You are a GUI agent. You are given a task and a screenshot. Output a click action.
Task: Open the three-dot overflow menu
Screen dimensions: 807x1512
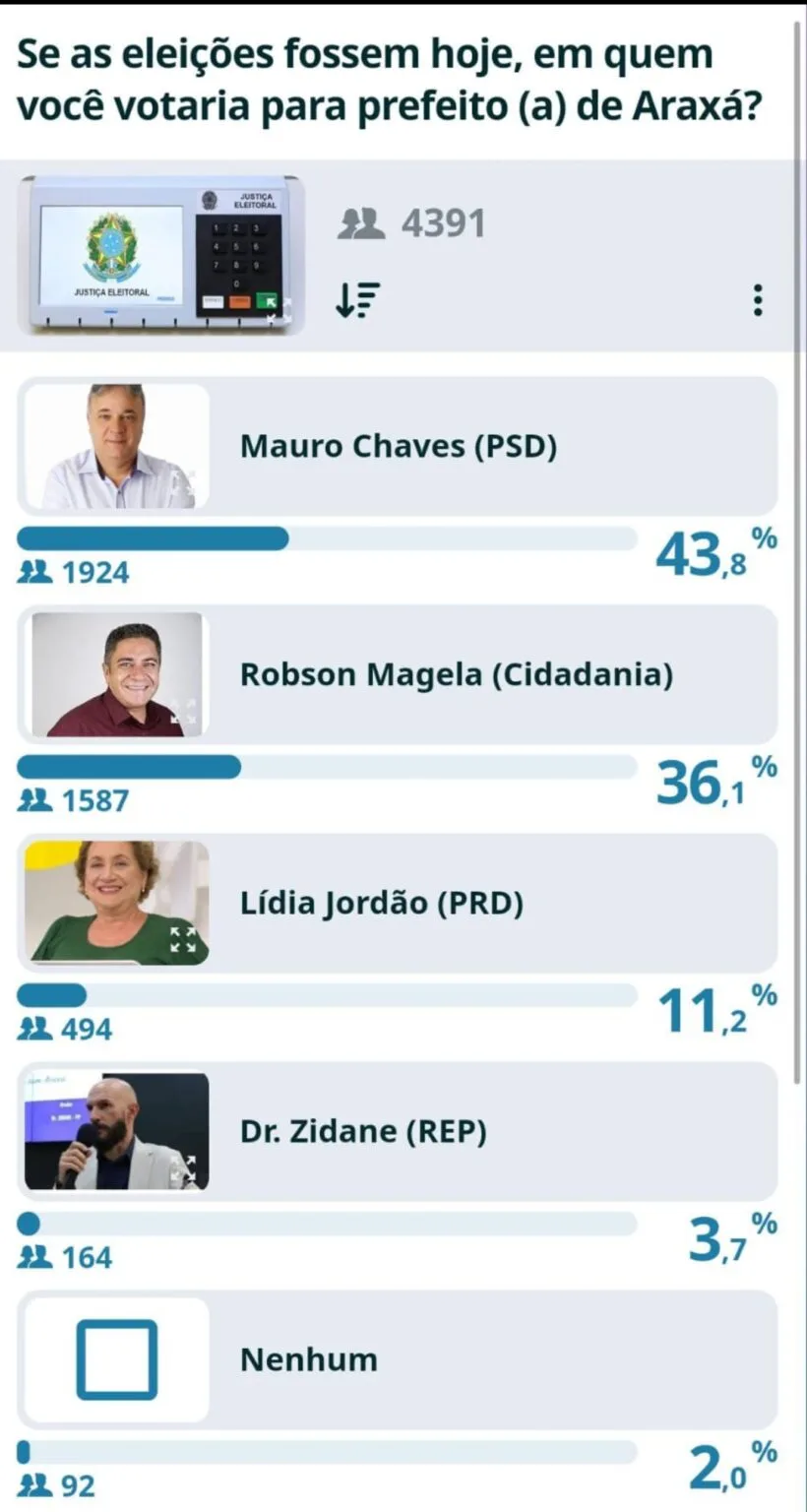[757, 300]
